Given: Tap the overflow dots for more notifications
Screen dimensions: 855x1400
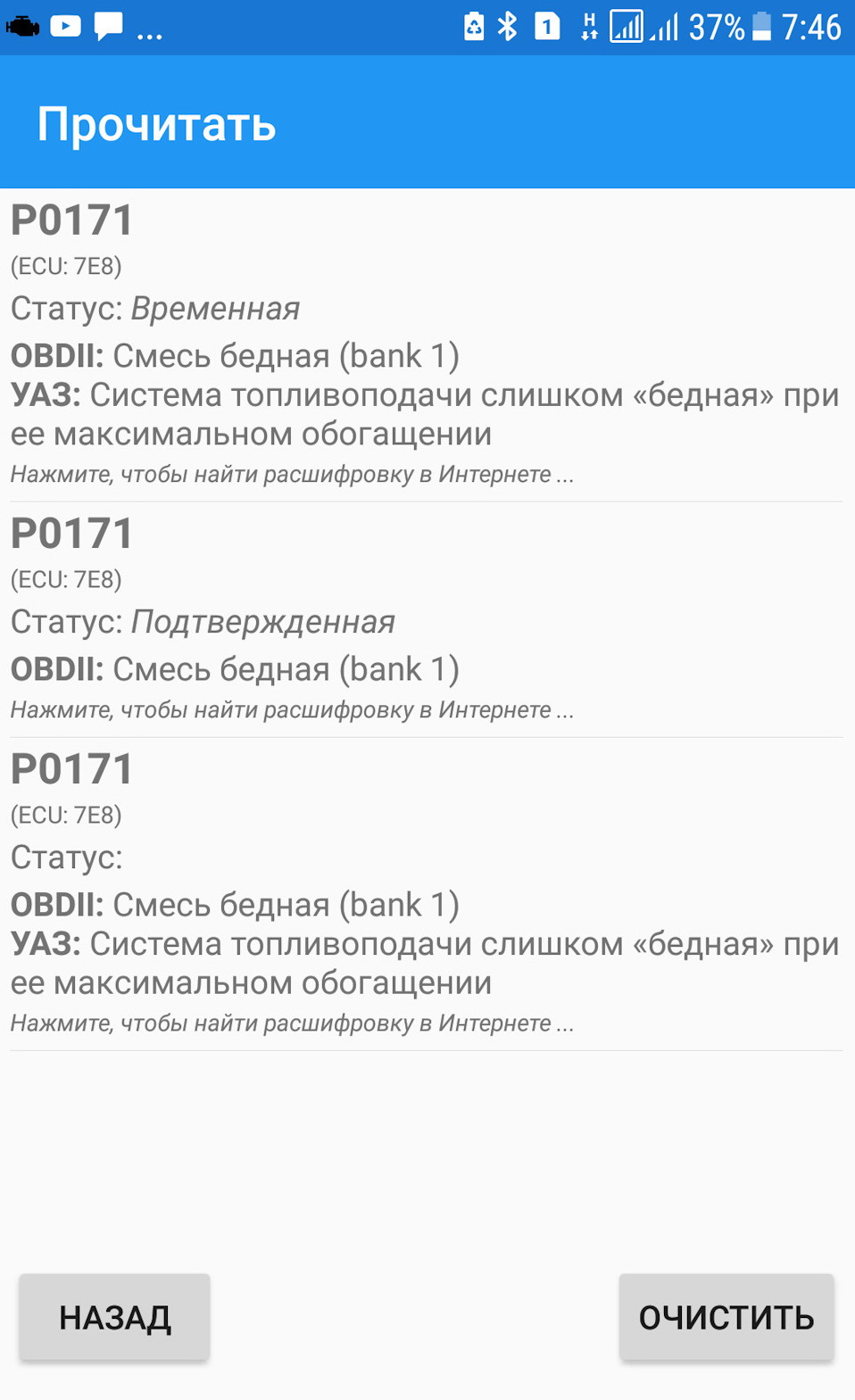Looking at the screenshot, I should (148, 31).
